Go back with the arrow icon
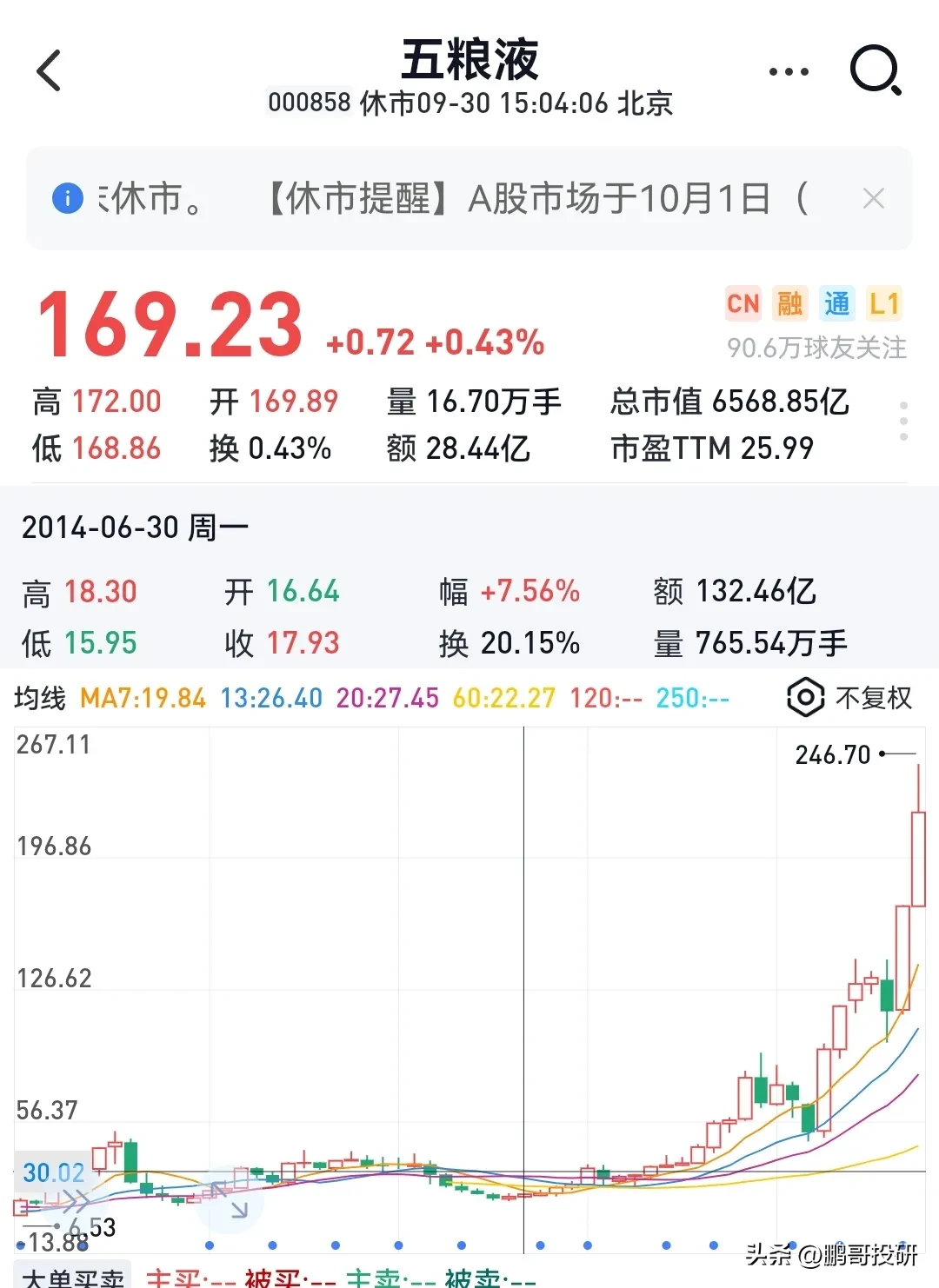Image resolution: width=939 pixels, height=1288 pixels. [50, 70]
